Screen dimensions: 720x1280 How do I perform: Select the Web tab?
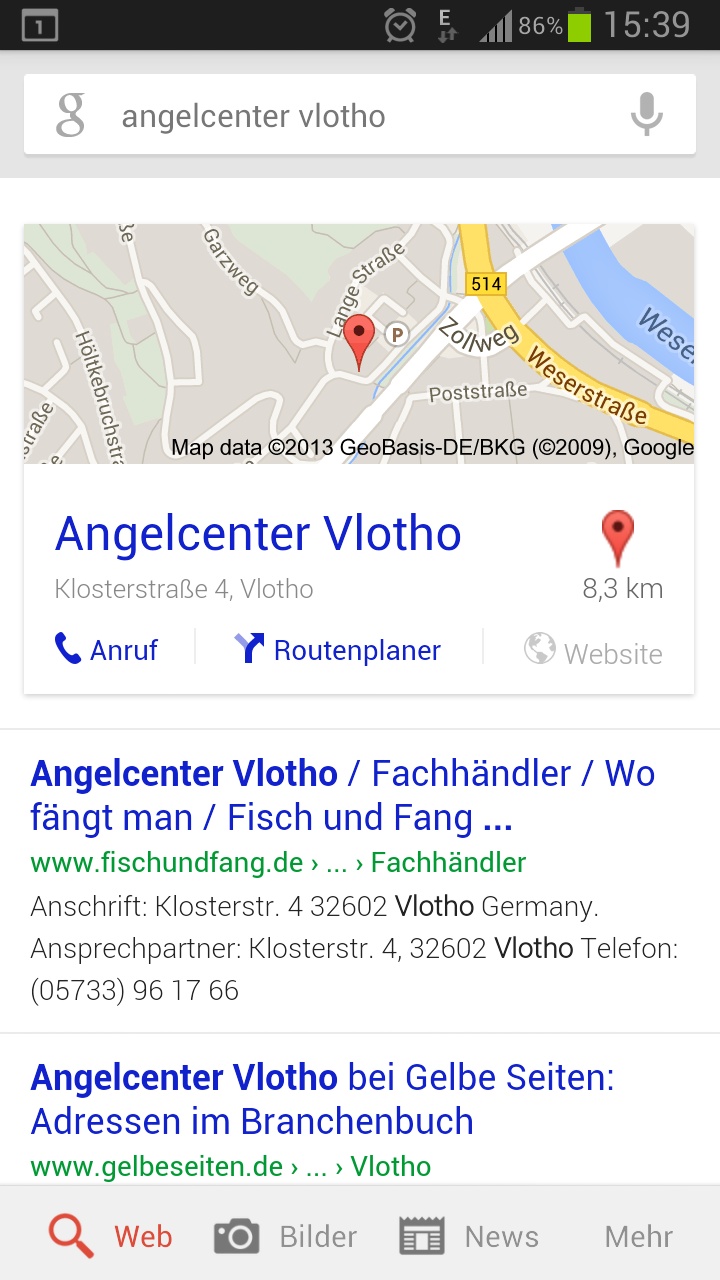point(111,1237)
